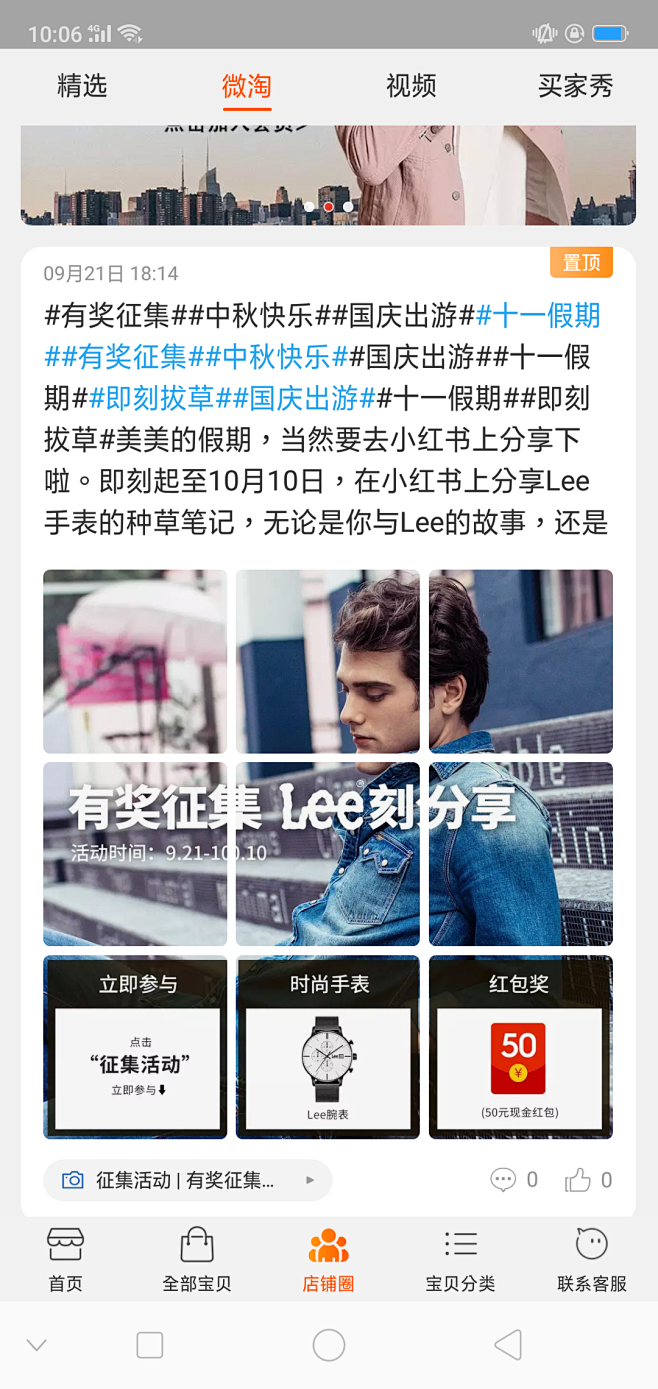Viewport: 658px width, 1389px height.
Task: Open the top banner image
Action: 328,175
